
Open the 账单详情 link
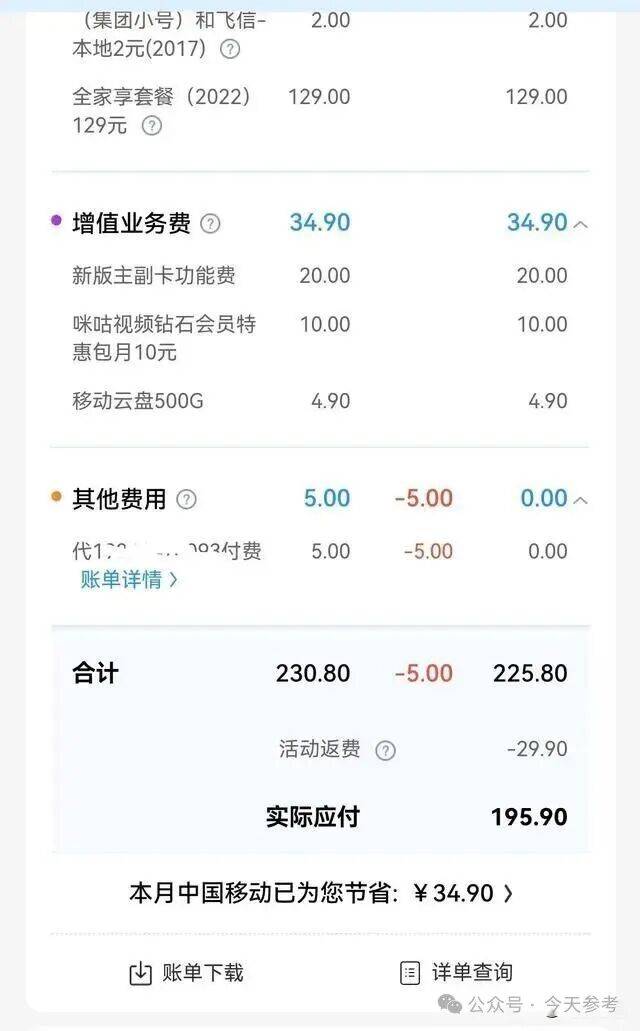[x=129, y=579]
